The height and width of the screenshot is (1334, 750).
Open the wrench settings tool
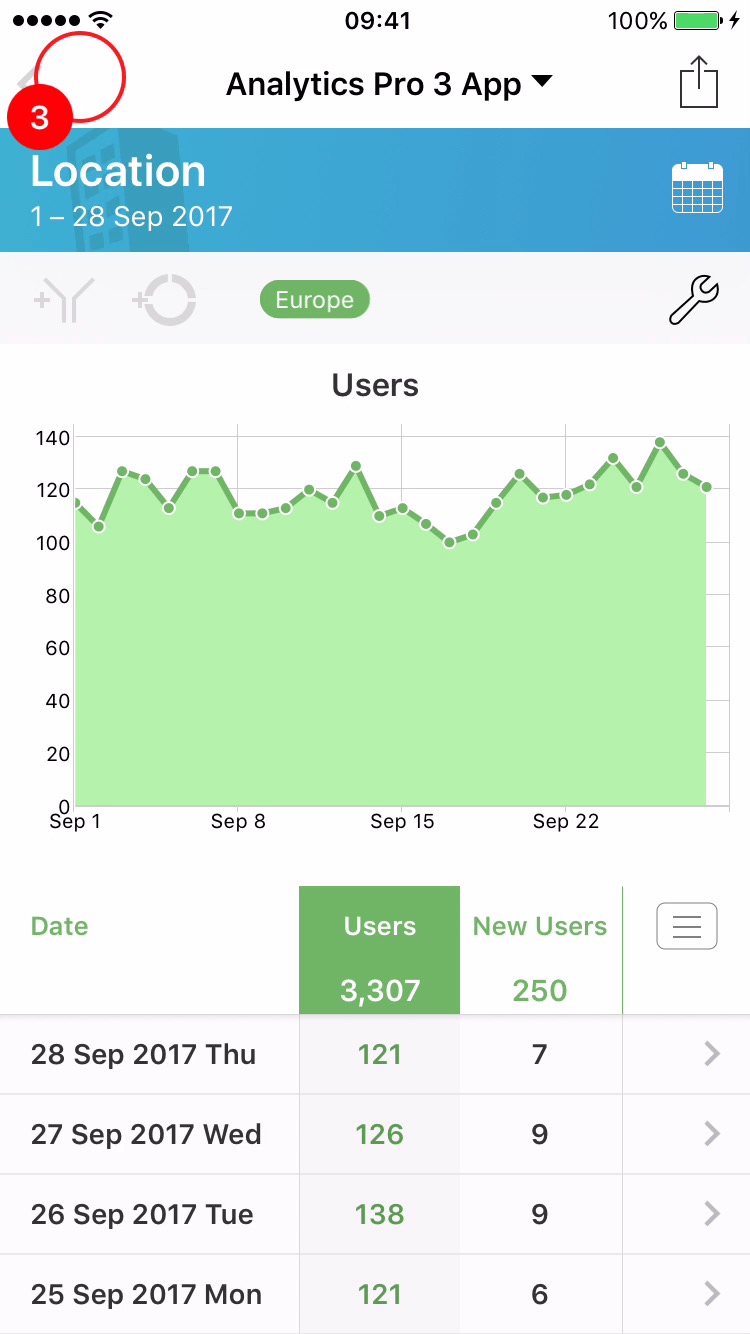pos(693,300)
